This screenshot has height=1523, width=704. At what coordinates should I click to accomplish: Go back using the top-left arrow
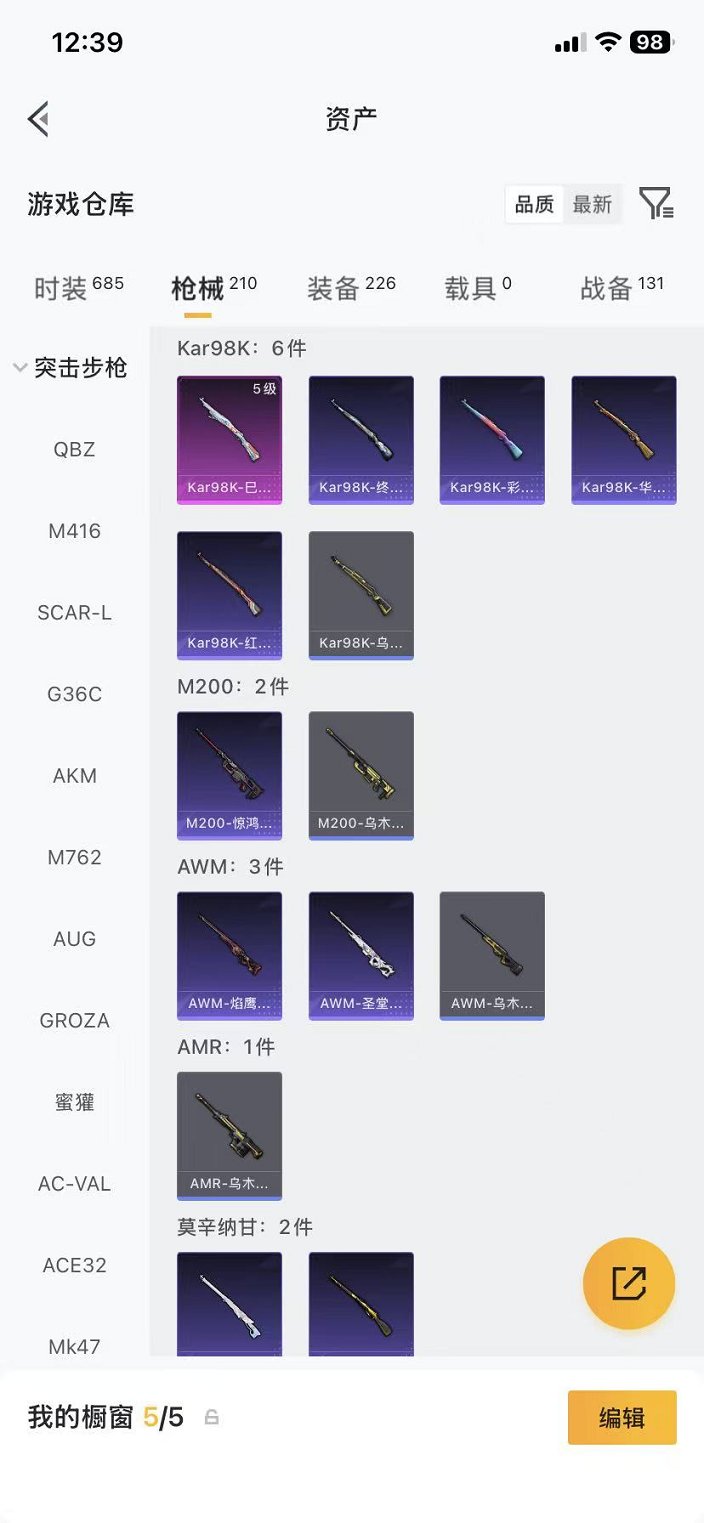[x=38, y=119]
